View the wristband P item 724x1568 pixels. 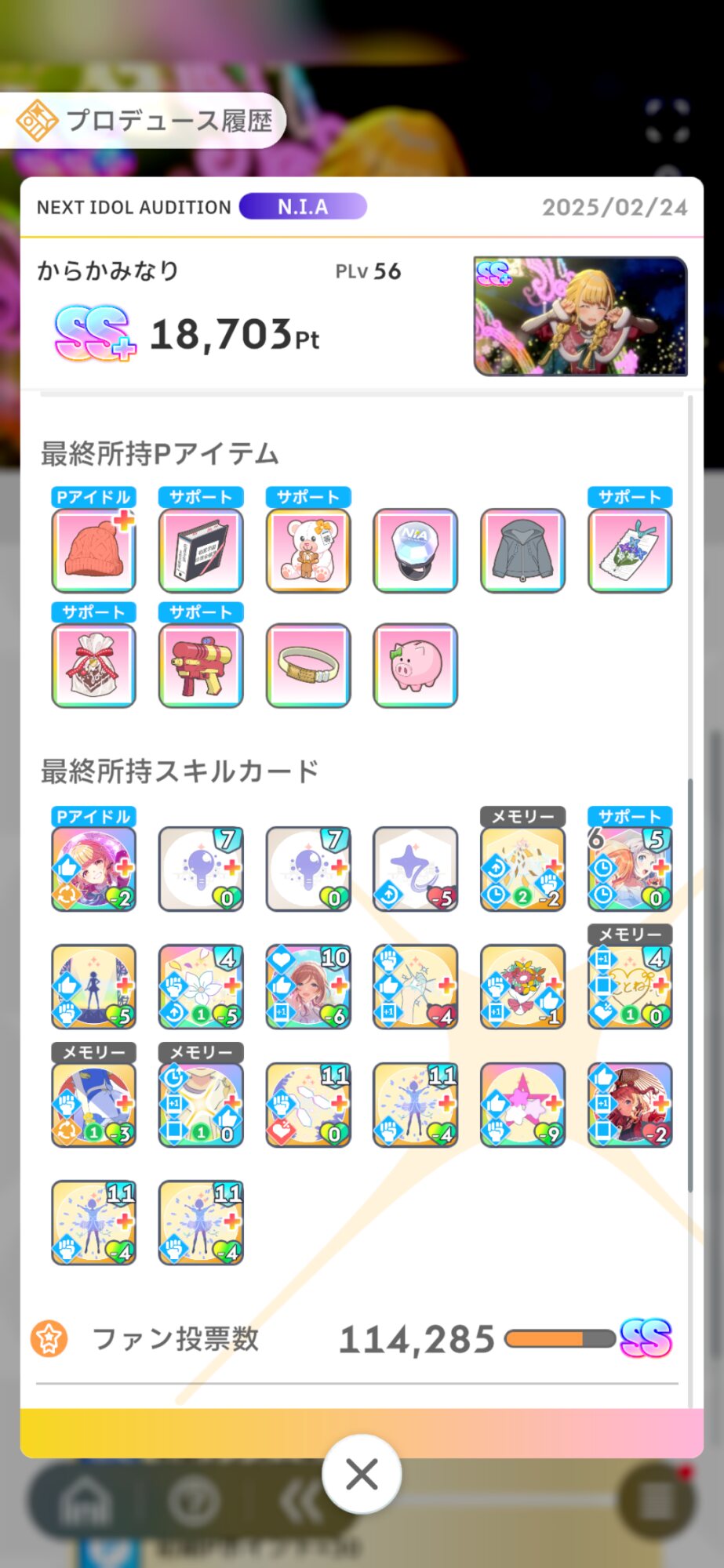(308, 666)
